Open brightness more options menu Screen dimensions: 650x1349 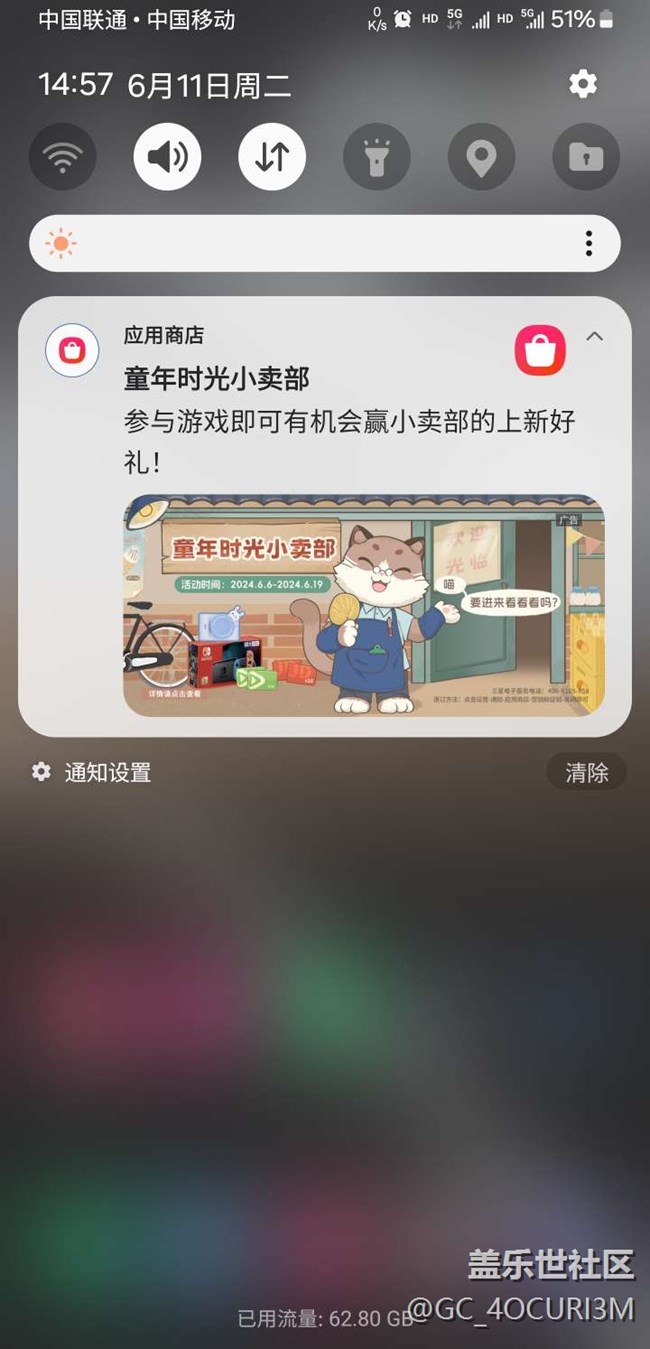pos(589,243)
